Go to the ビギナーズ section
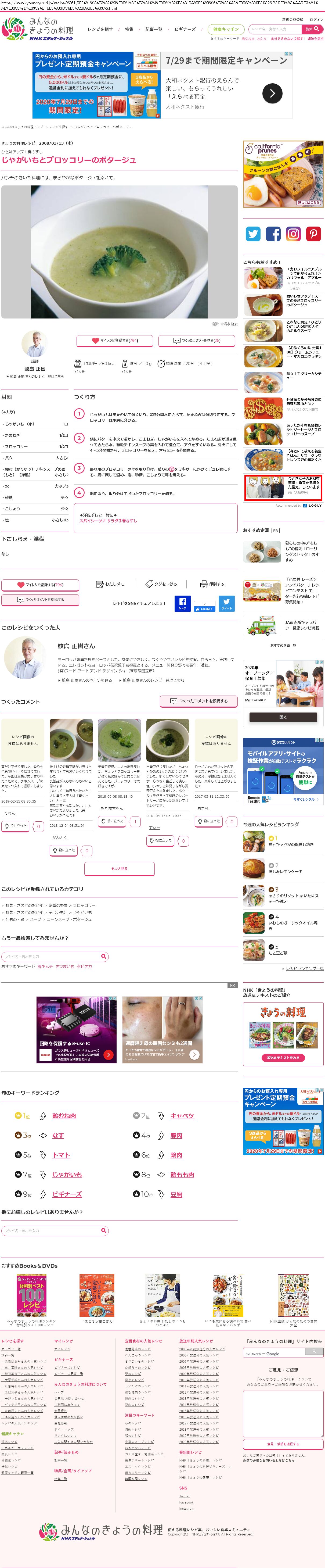 pos(185,29)
